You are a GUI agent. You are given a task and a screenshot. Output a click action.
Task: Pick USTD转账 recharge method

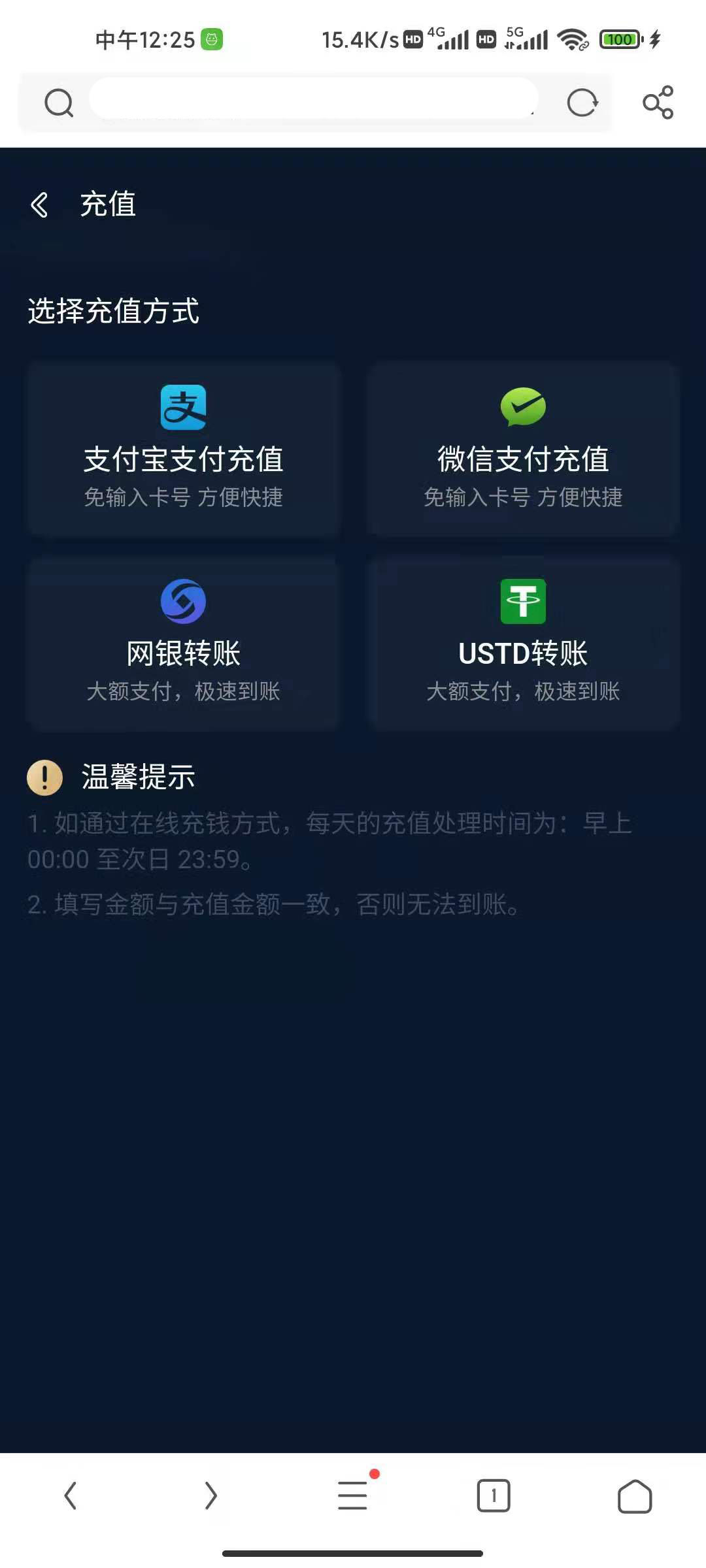[x=523, y=643]
